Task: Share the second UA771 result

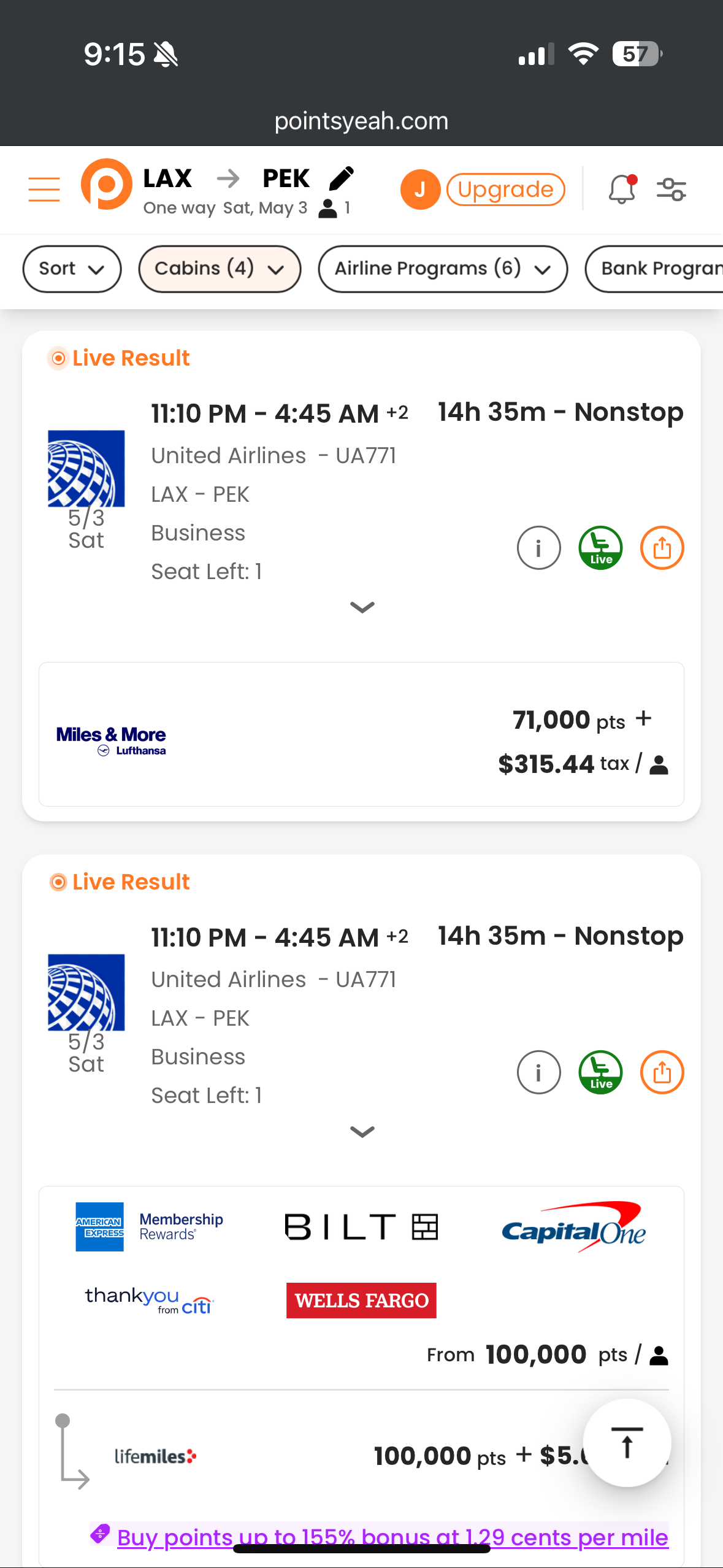Action: point(662,1072)
